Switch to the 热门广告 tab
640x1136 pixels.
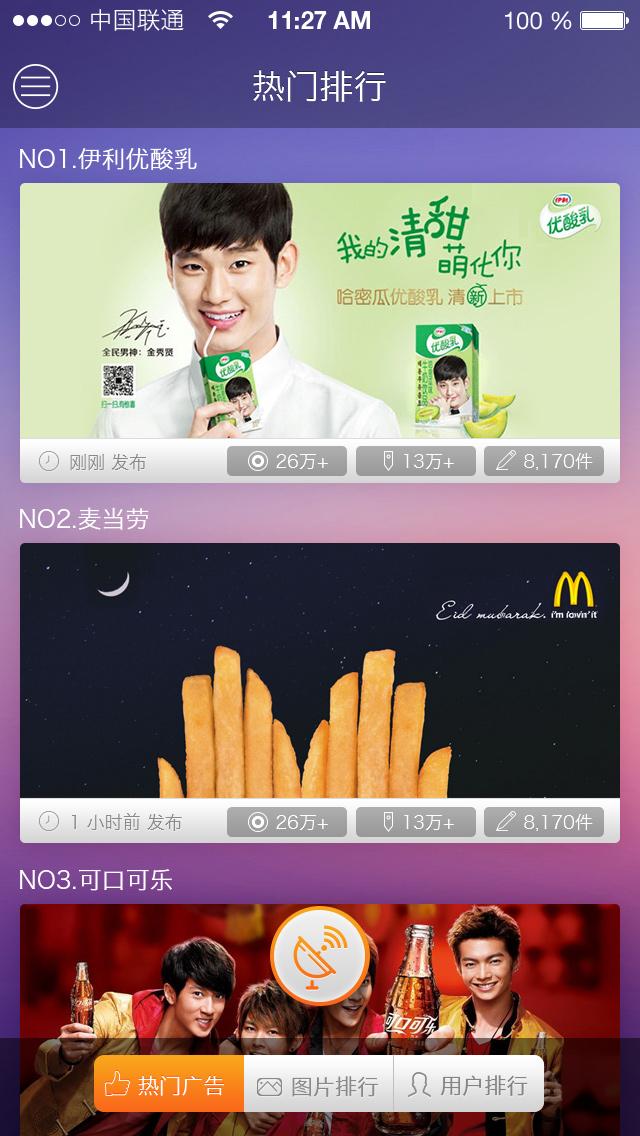click(168, 1085)
